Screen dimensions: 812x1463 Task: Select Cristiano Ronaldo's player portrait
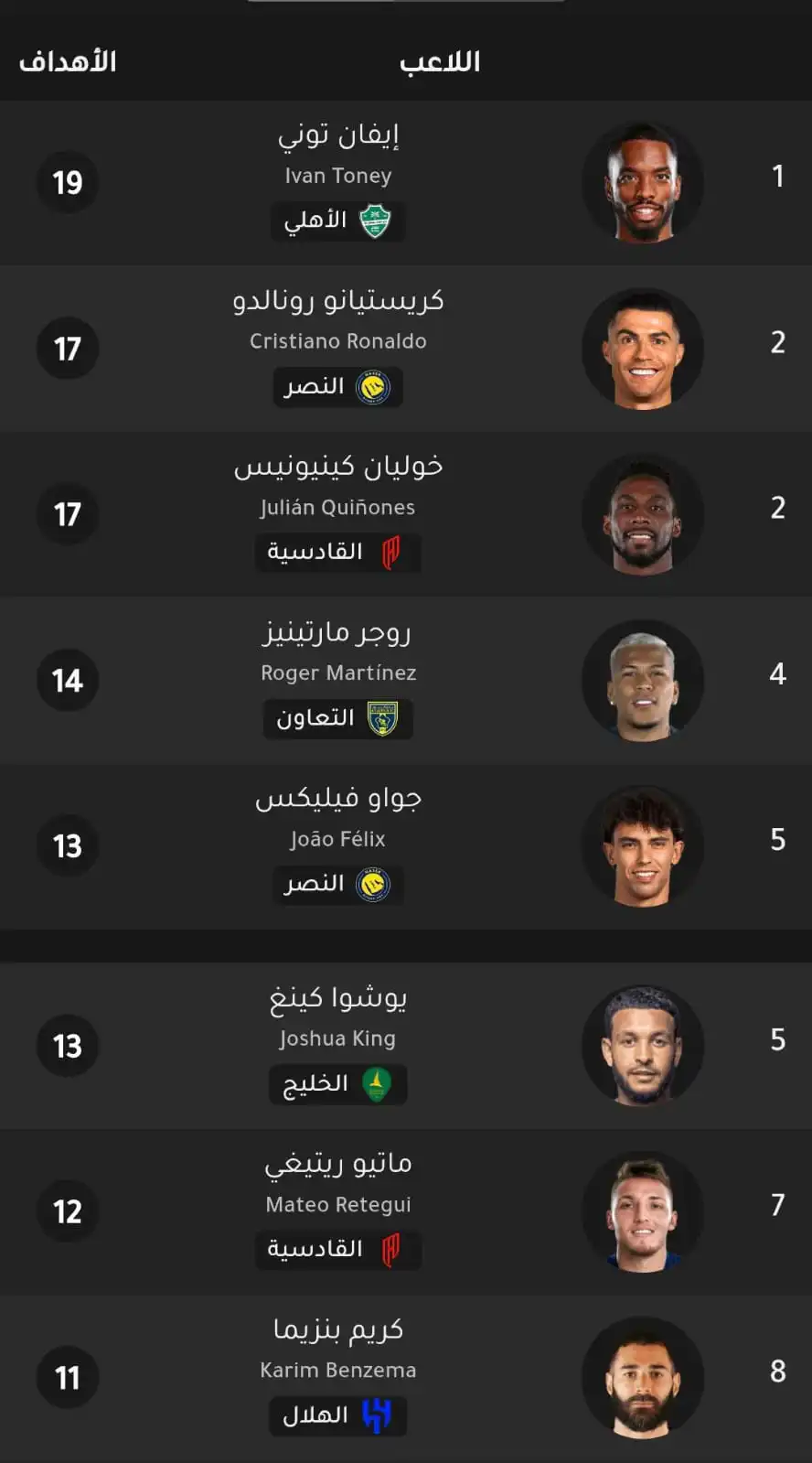click(x=643, y=349)
